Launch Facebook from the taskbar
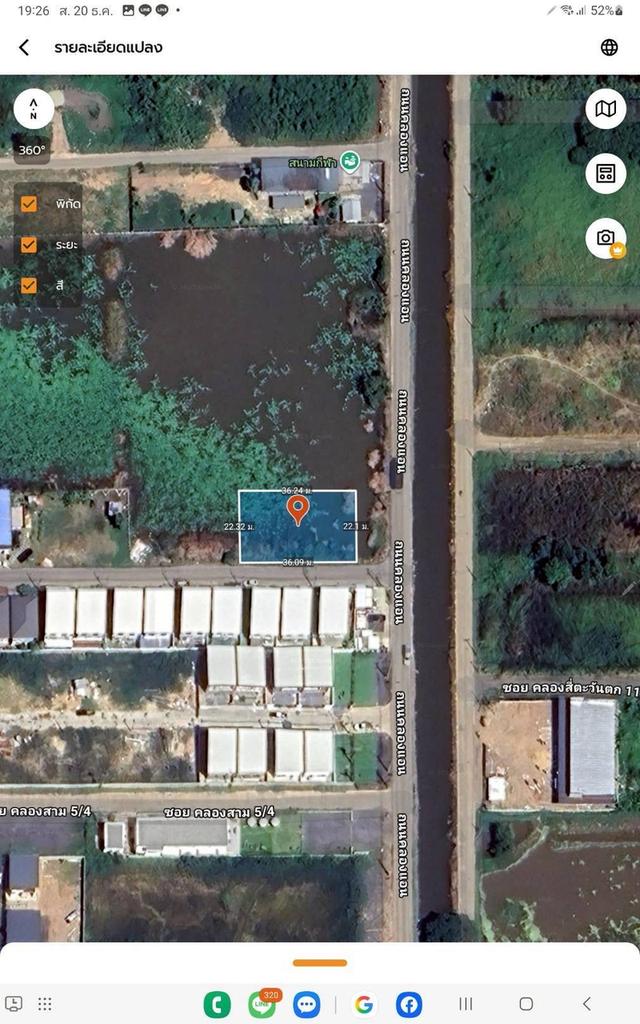 [x=408, y=1004]
